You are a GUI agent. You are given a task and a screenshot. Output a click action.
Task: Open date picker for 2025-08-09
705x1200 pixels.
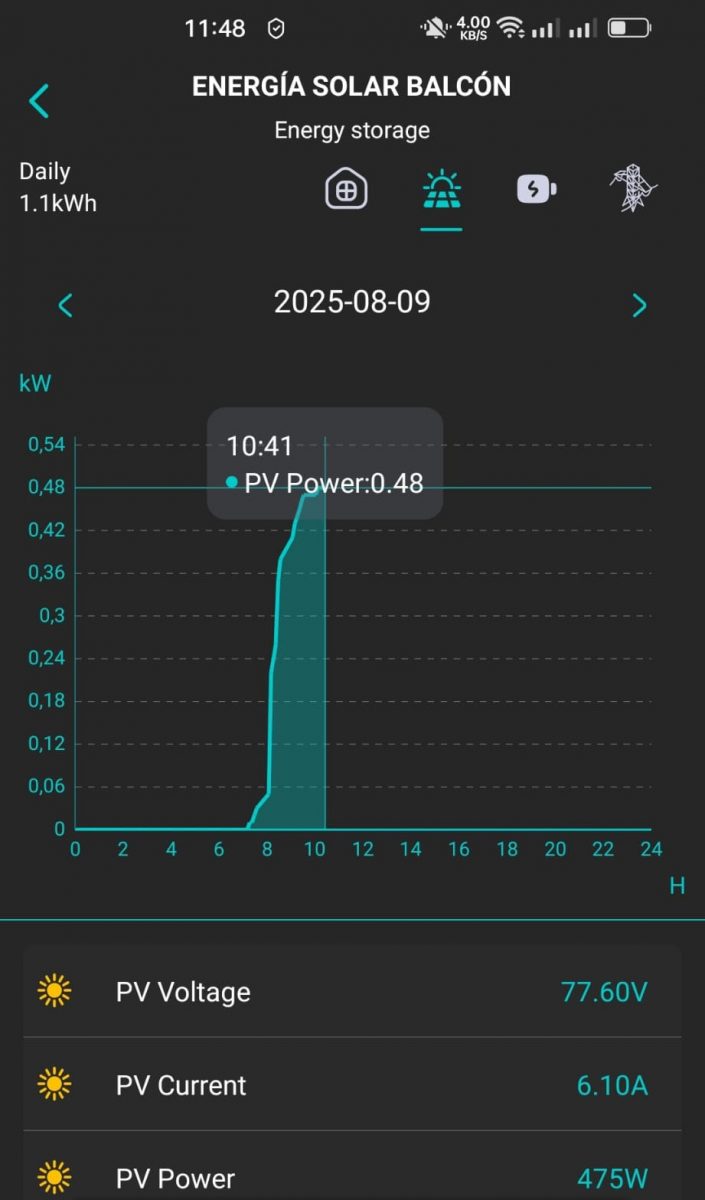tap(352, 302)
